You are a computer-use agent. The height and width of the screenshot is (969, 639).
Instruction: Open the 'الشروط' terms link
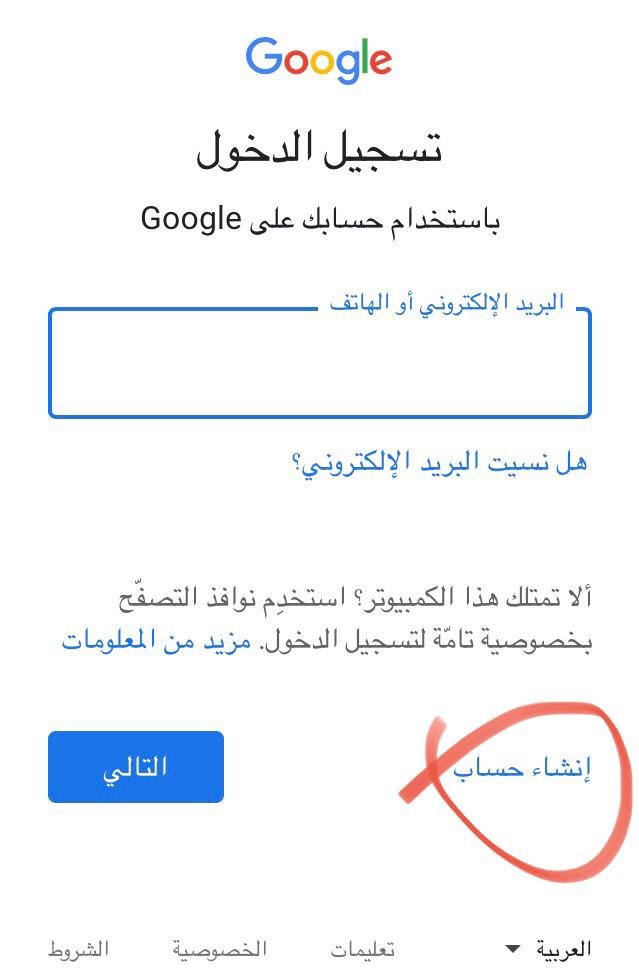(x=78, y=949)
